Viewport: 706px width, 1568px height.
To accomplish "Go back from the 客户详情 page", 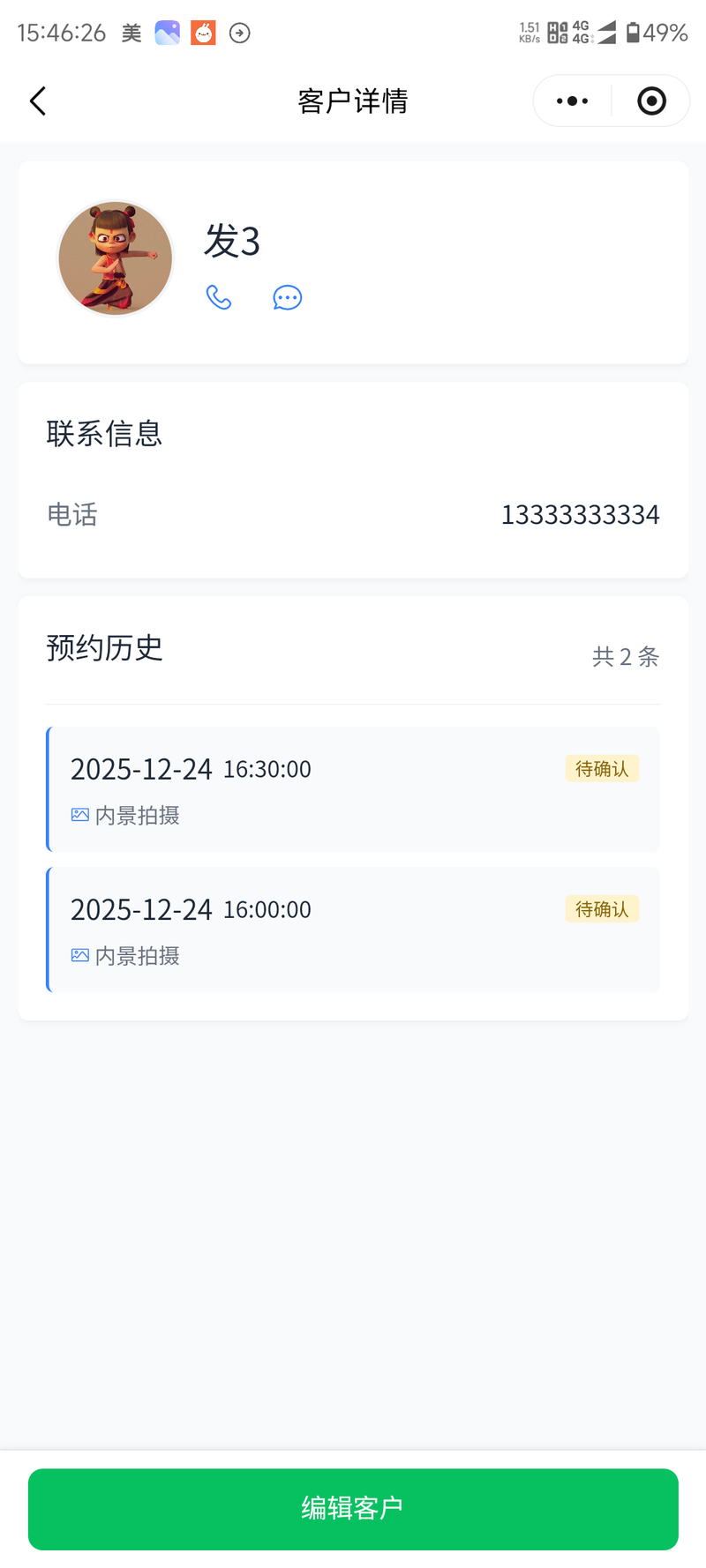I will [x=38, y=101].
